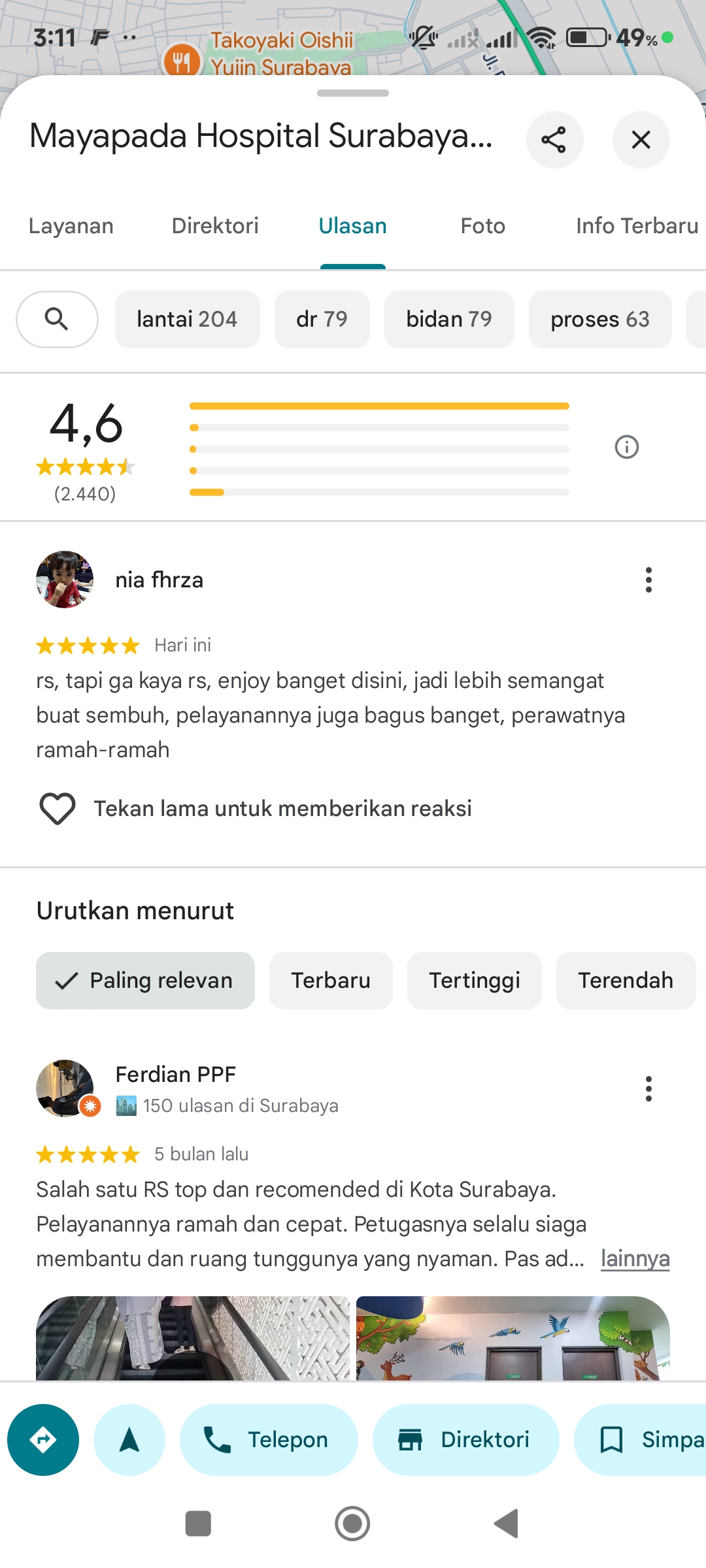
Task: Search within reviews
Action: [57, 319]
